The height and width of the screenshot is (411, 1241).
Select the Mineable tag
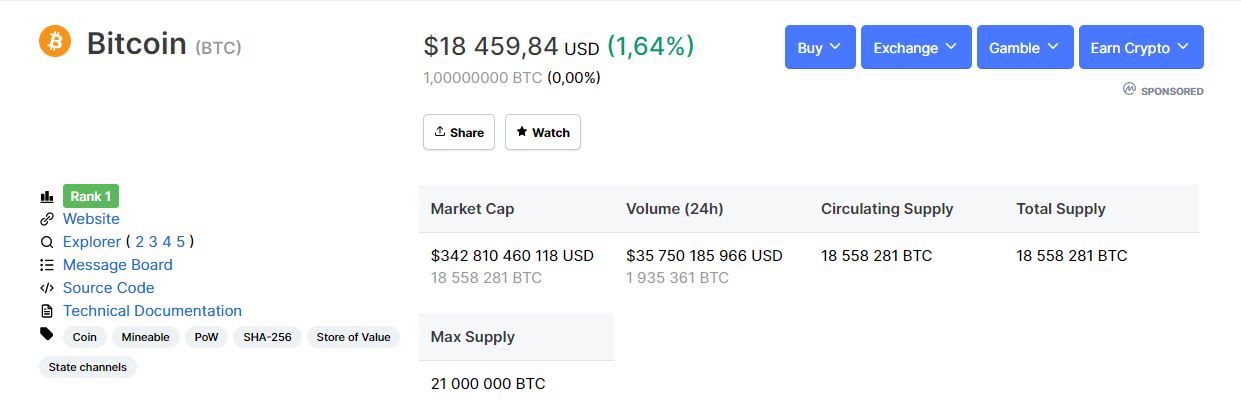[145, 337]
